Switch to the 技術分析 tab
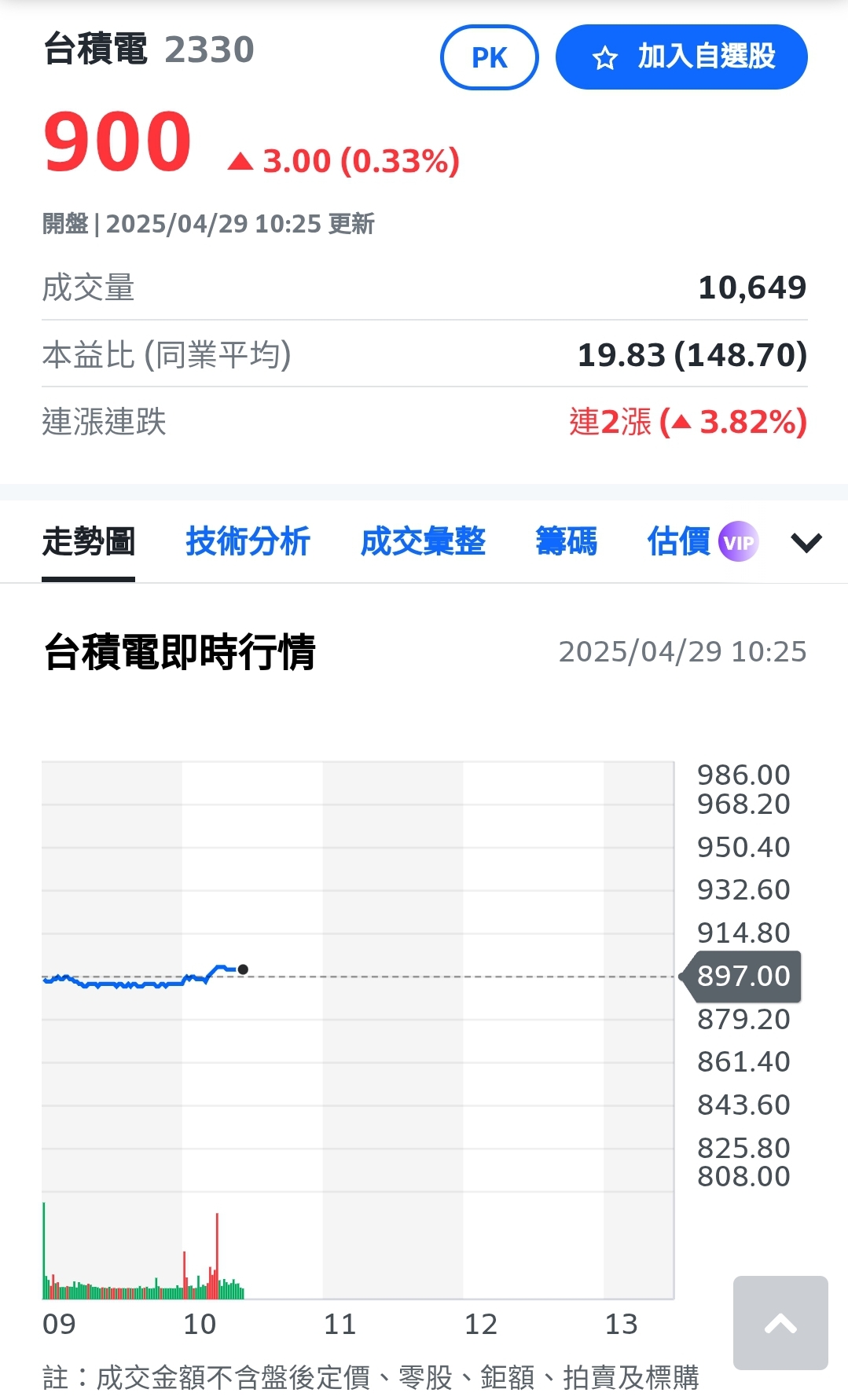This screenshot has height=1400, width=848. [x=248, y=542]
